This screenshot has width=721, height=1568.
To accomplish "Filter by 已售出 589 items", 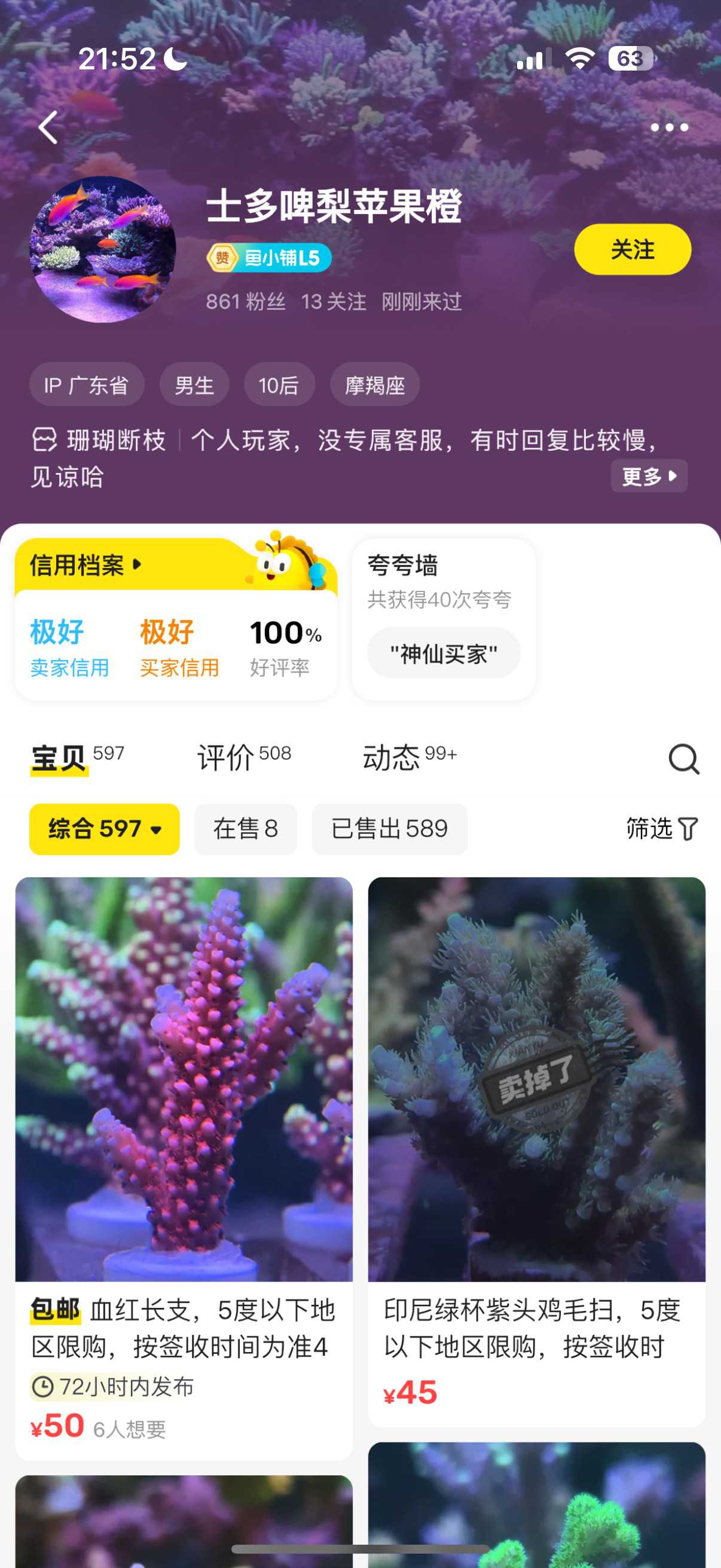I will pos(389,829).
